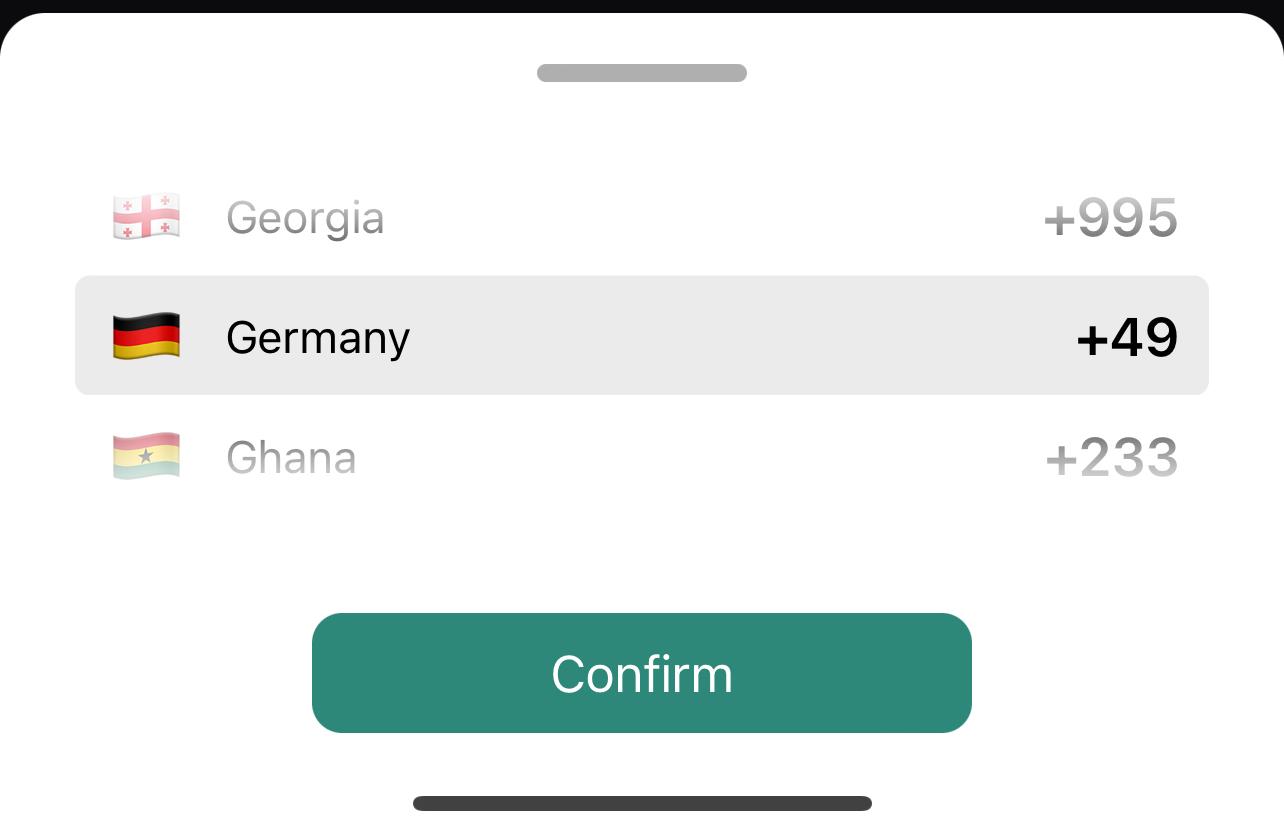Select Georgia +995 in the picker
Screen dimensions: 1284x835
[641, 217]
